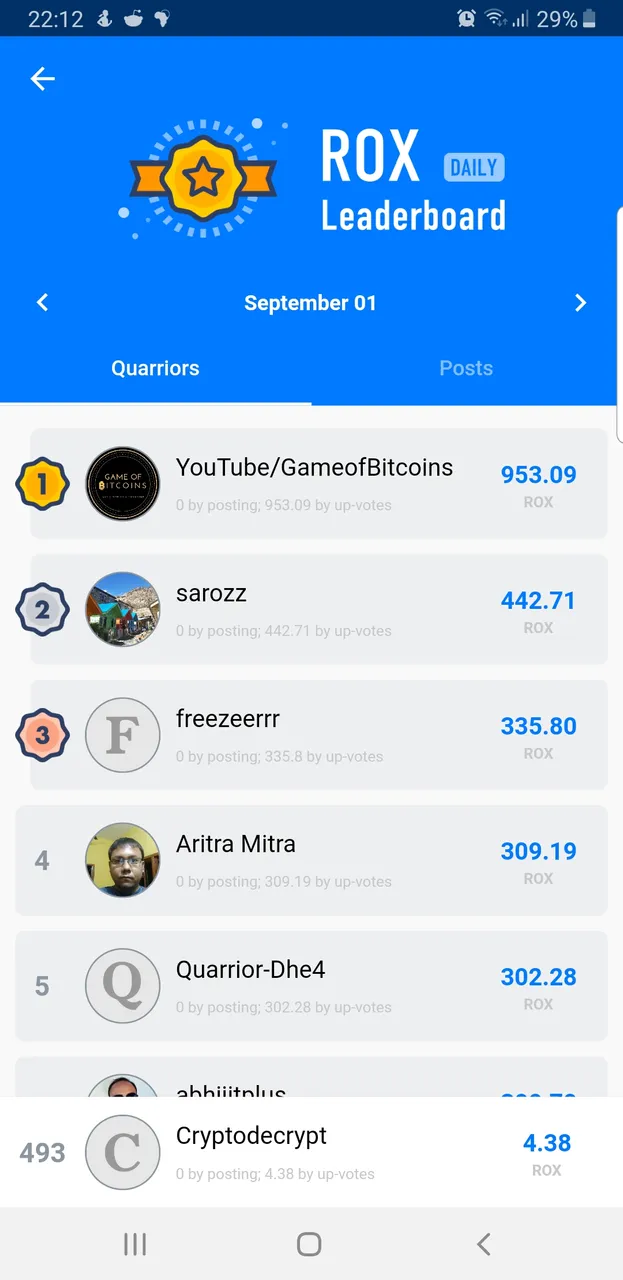The height and width of the screenshot is (1280, 623).
Task: Open recent apps from navigation bar
Action: pos(135,1244)
